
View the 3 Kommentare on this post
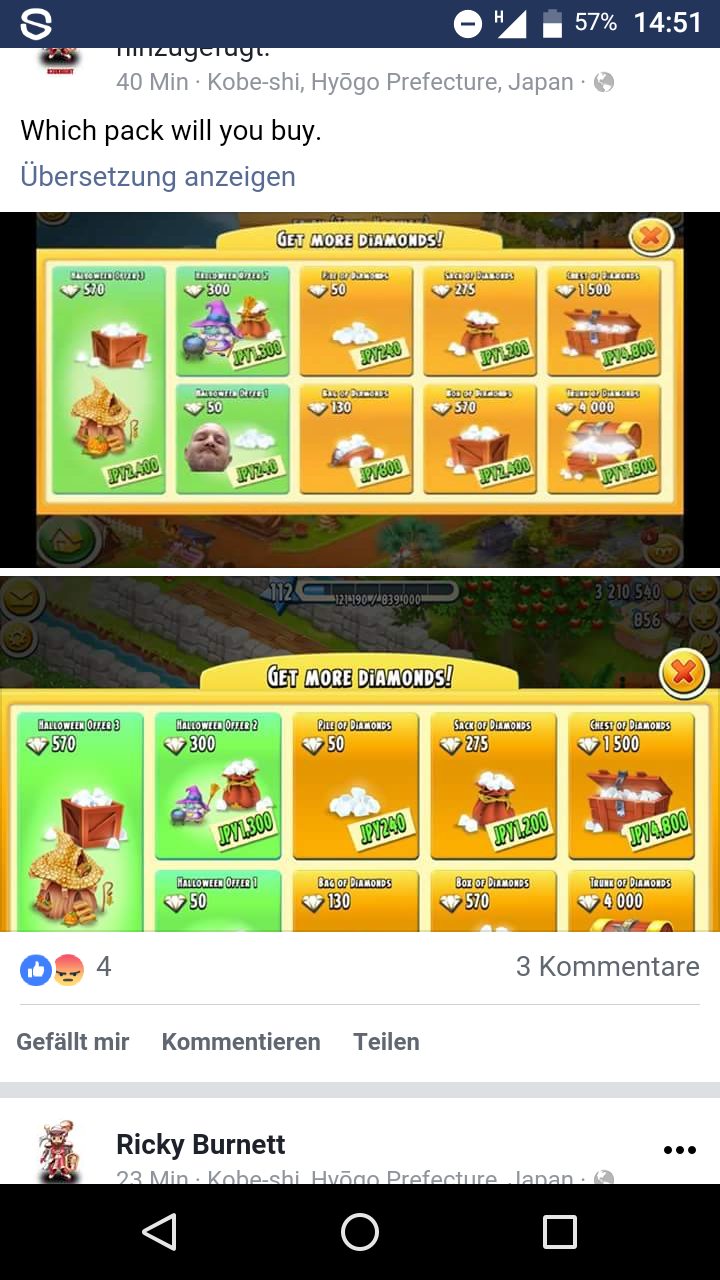(607, 966)
